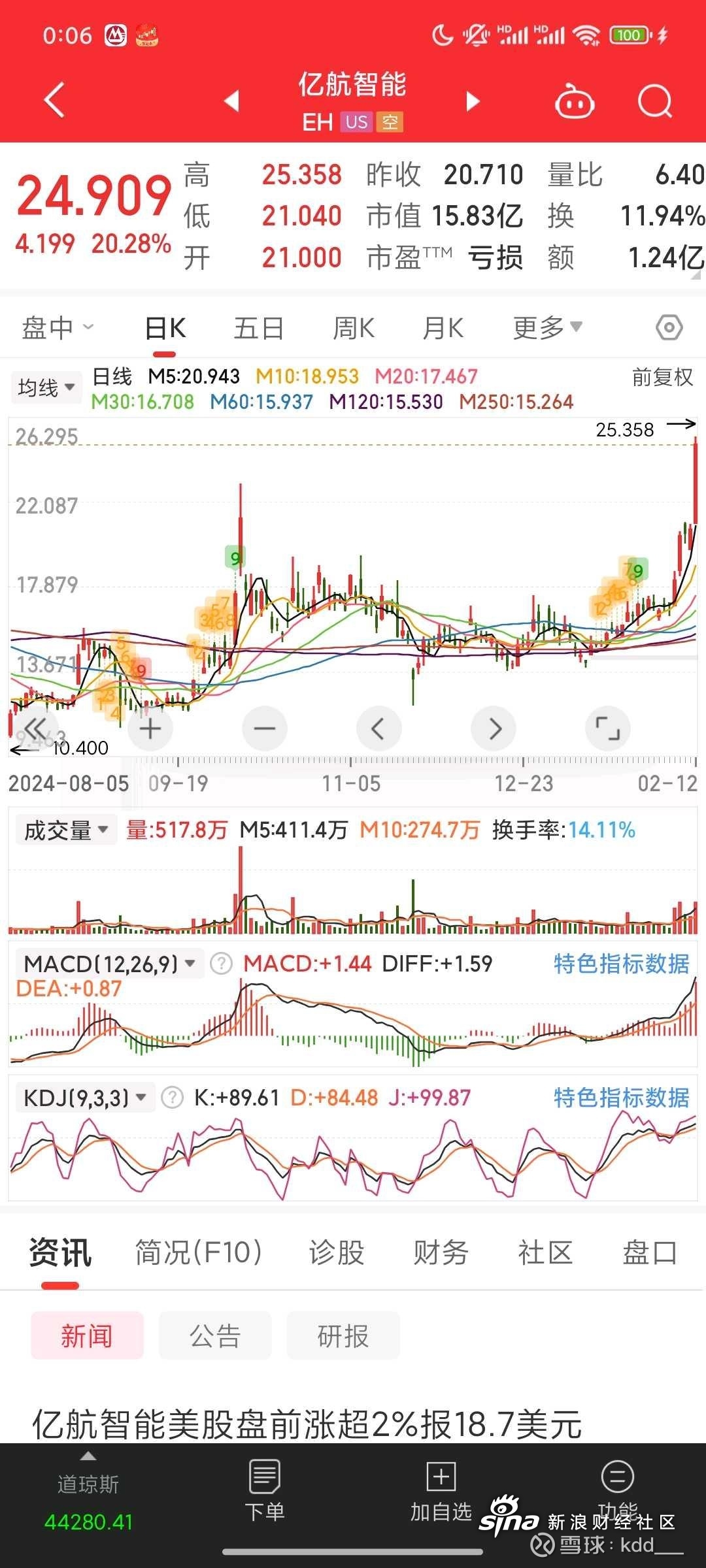The width and height of the screenshot is (706, 1568).
Task: Open the MACD(12,26,9) indicator dropdown
Action: 110,964
